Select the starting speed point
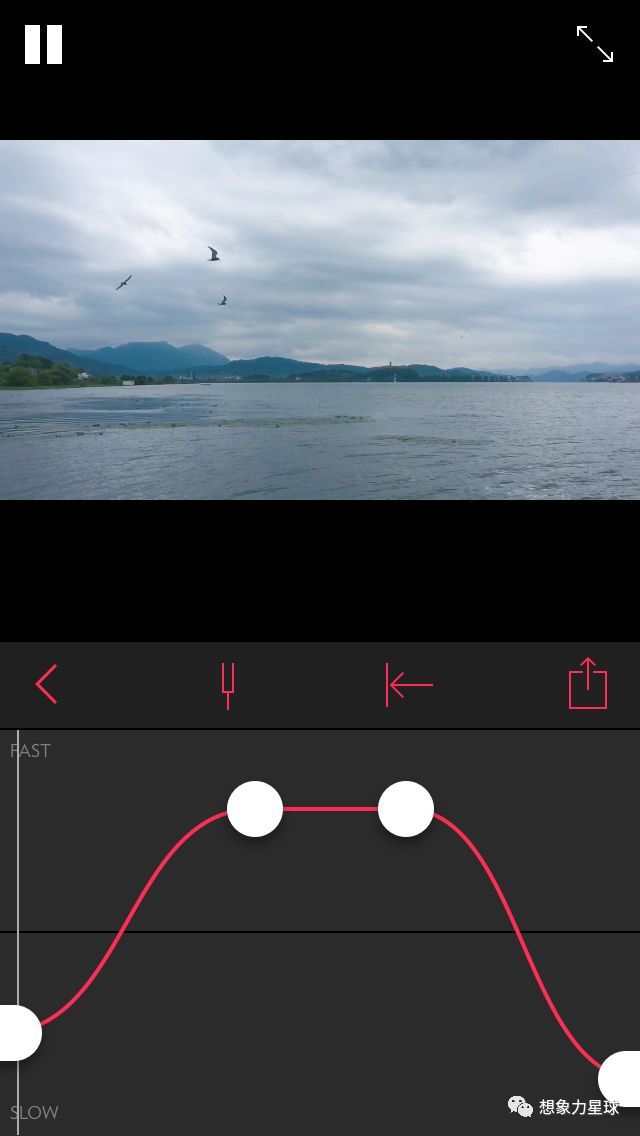The height and width of the screenshot is (1136, 640). [x=17, y=1033]
